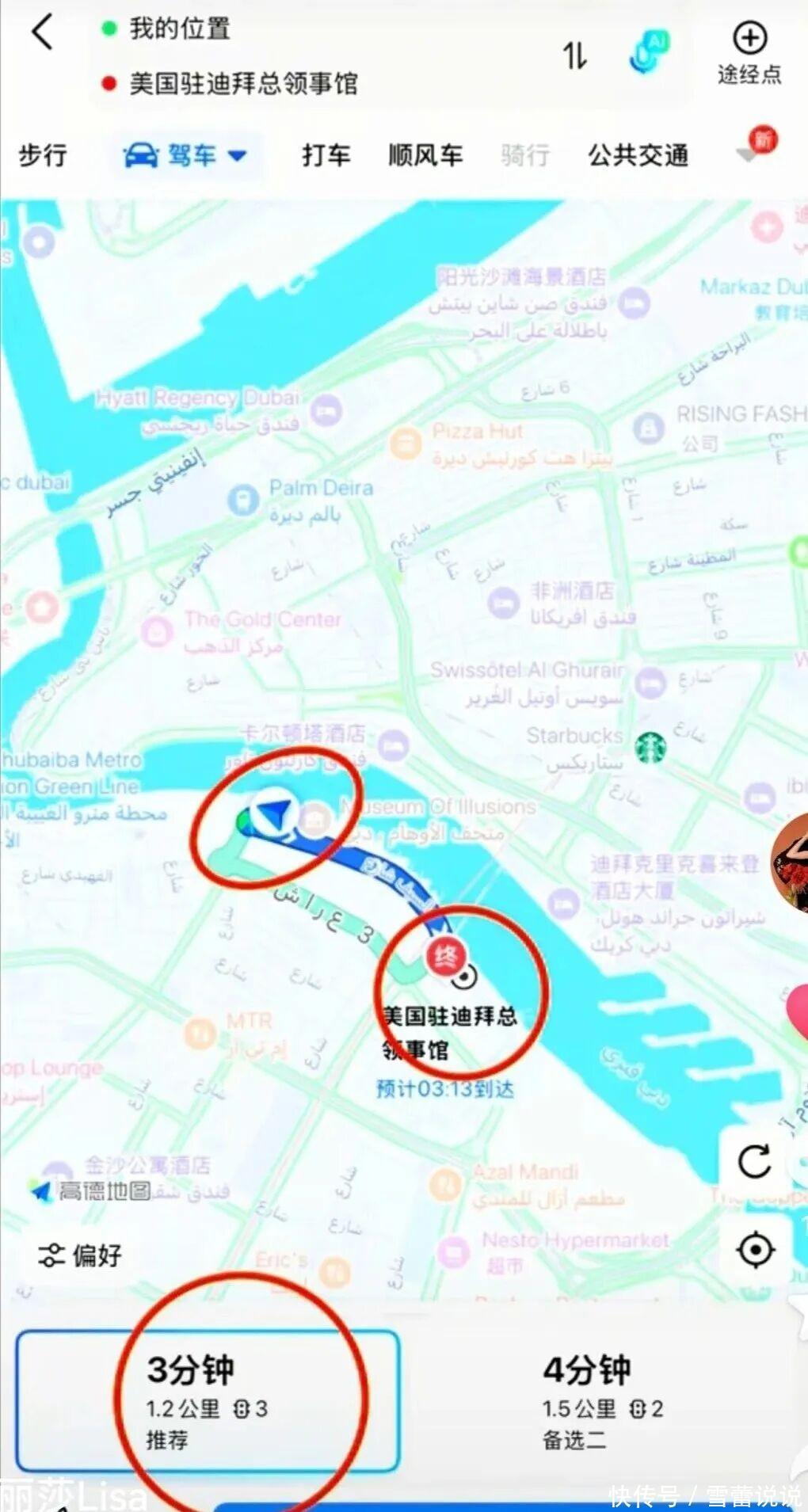Switch to the 公共交通 public transit tab
808x1512 pixels.
point(638,154)
